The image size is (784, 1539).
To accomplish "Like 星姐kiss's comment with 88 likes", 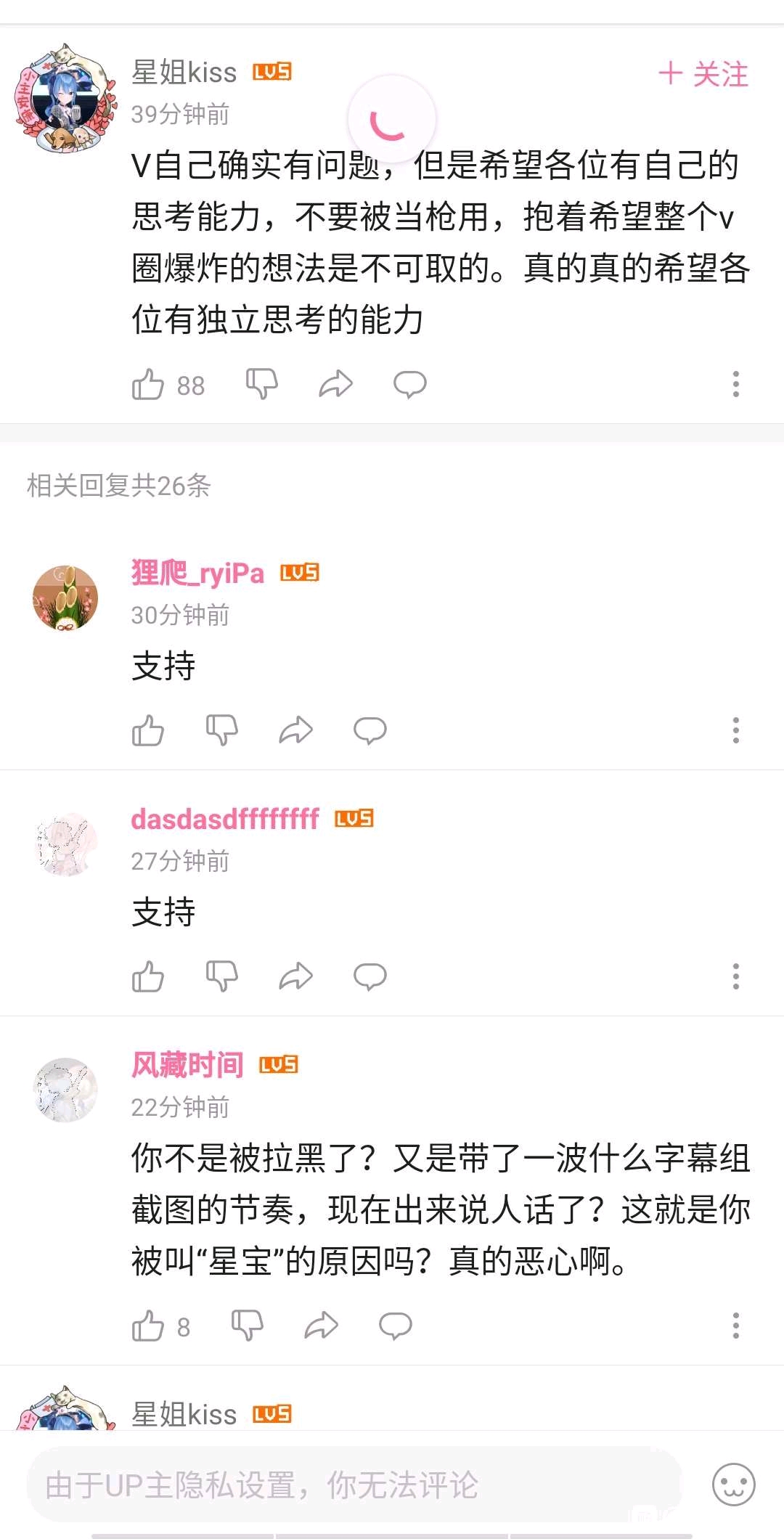I will tap(148, 385).
